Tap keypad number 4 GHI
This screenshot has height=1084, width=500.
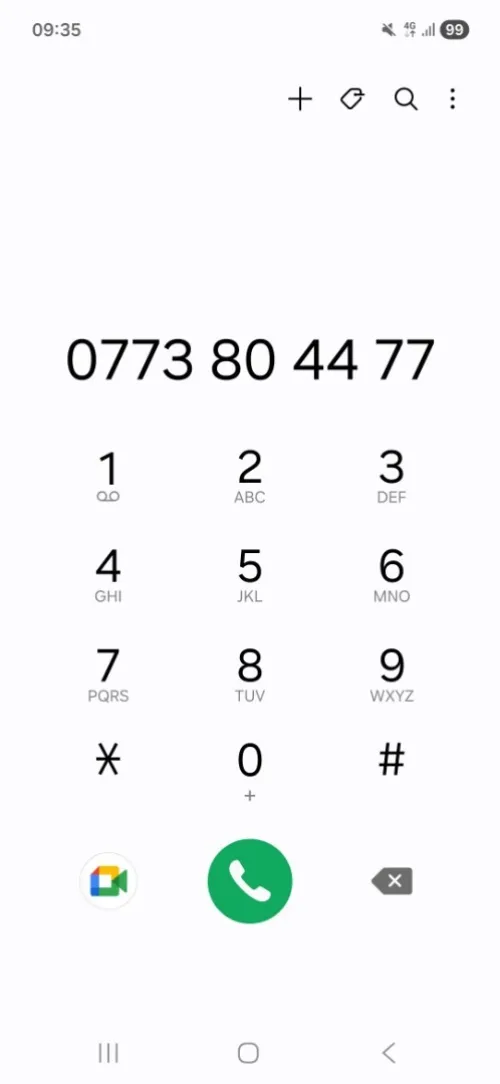(x=109, y=576)
